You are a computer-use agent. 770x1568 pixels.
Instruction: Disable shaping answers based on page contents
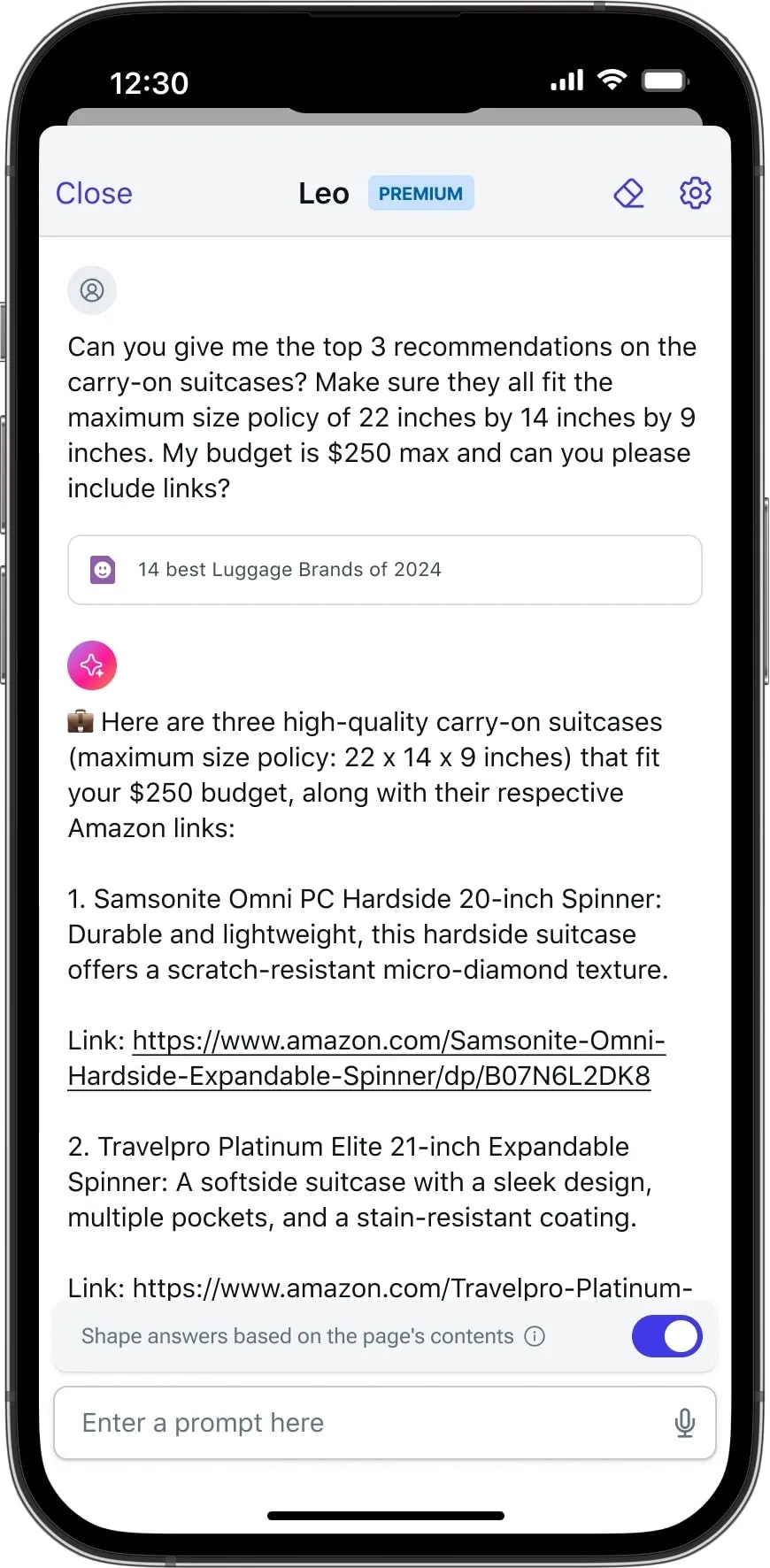click(x=666, y=1336)
